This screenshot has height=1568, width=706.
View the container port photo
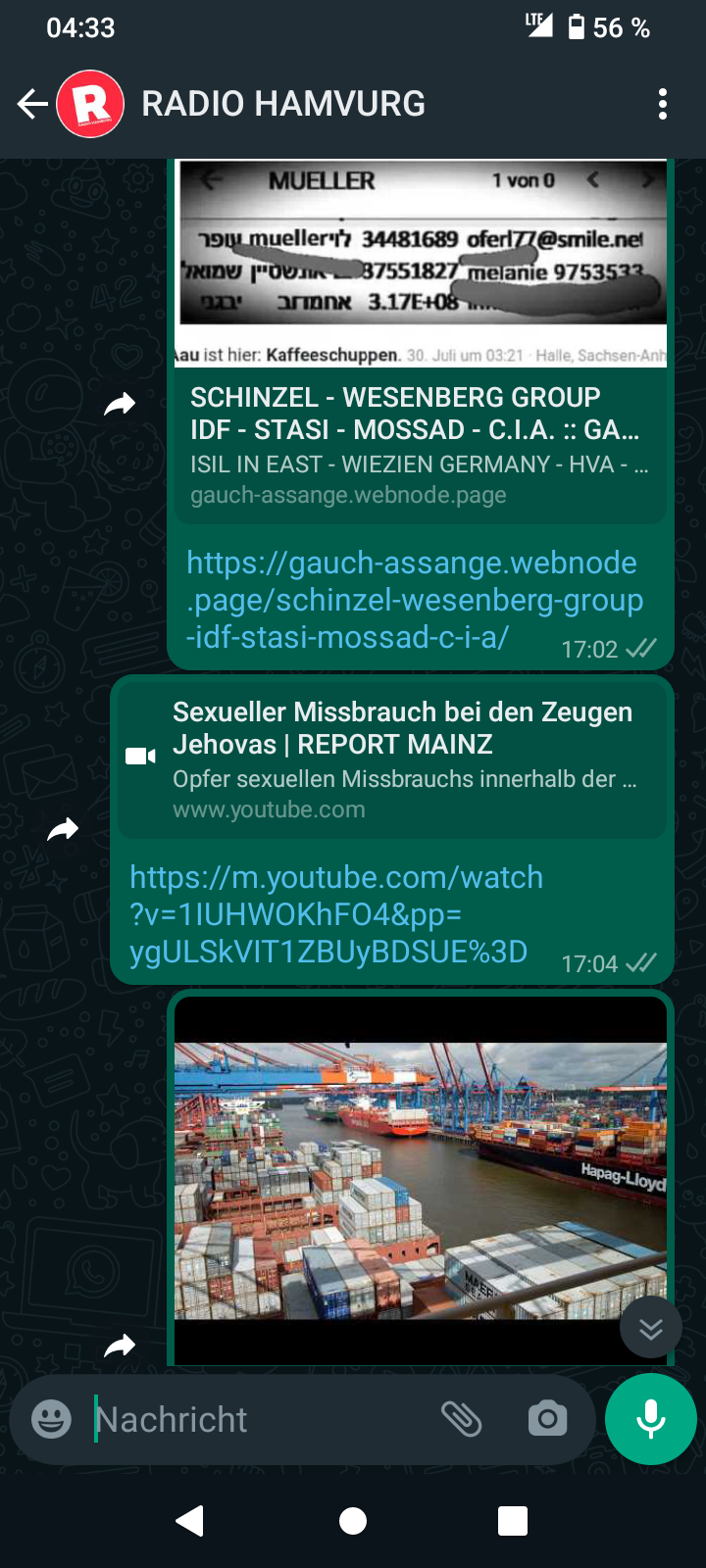tap(421, 1181)
